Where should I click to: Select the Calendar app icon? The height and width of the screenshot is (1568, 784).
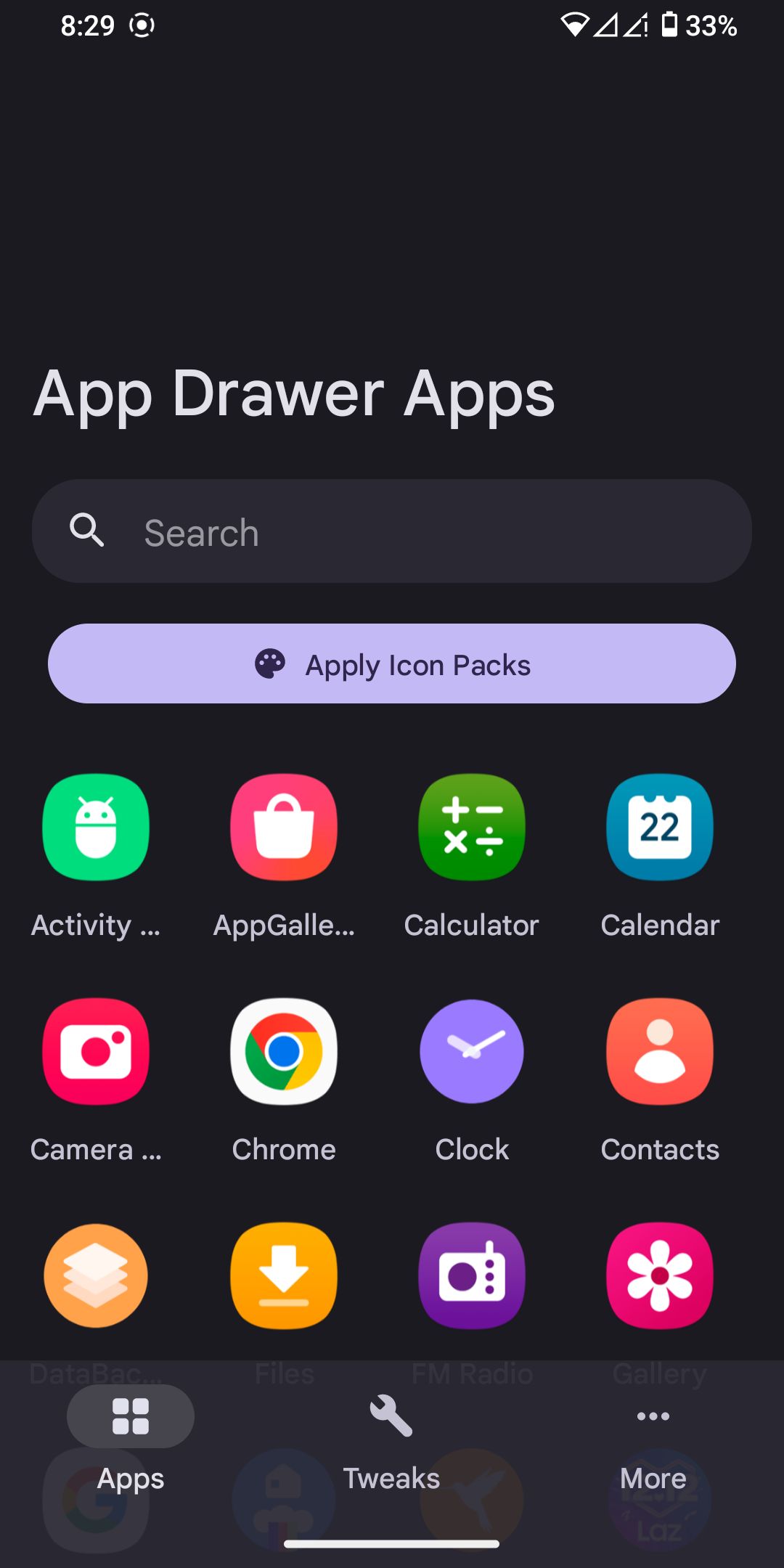tap(660, 828)
